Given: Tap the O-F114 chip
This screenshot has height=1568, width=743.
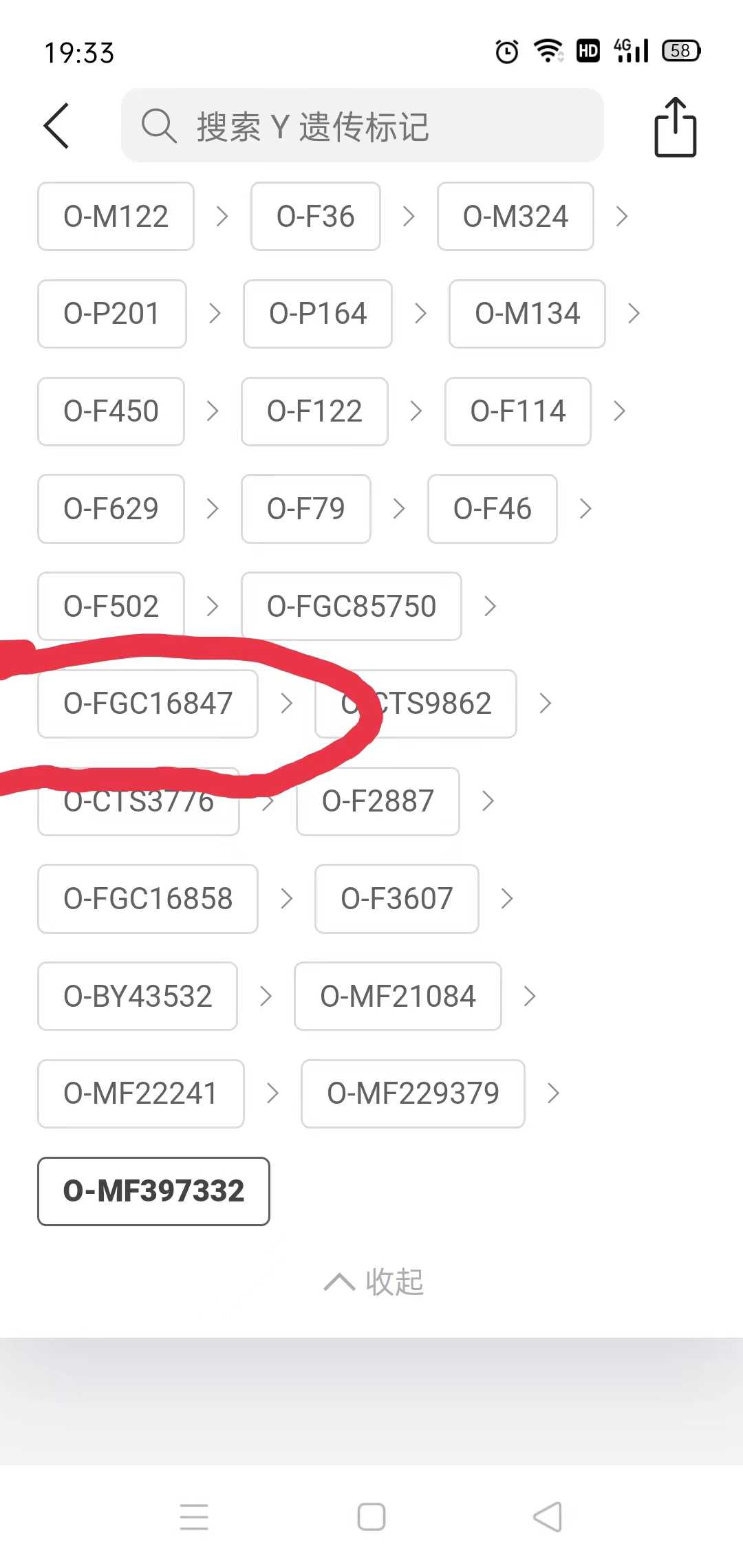Looking at the screenshot, I should (517, 411).
